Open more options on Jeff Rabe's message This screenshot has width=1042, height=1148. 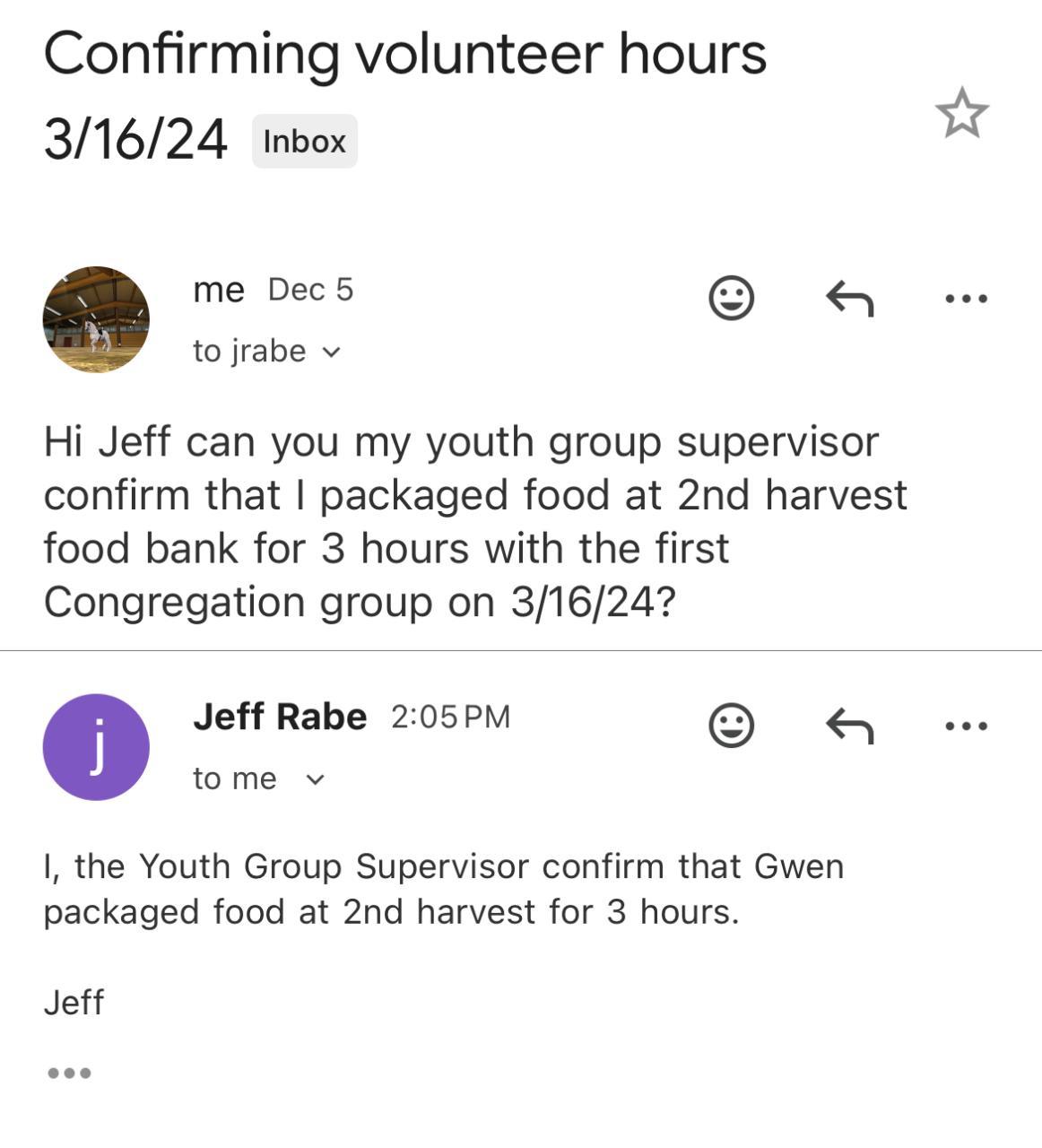pyautogui.click(x=967, y=725)
